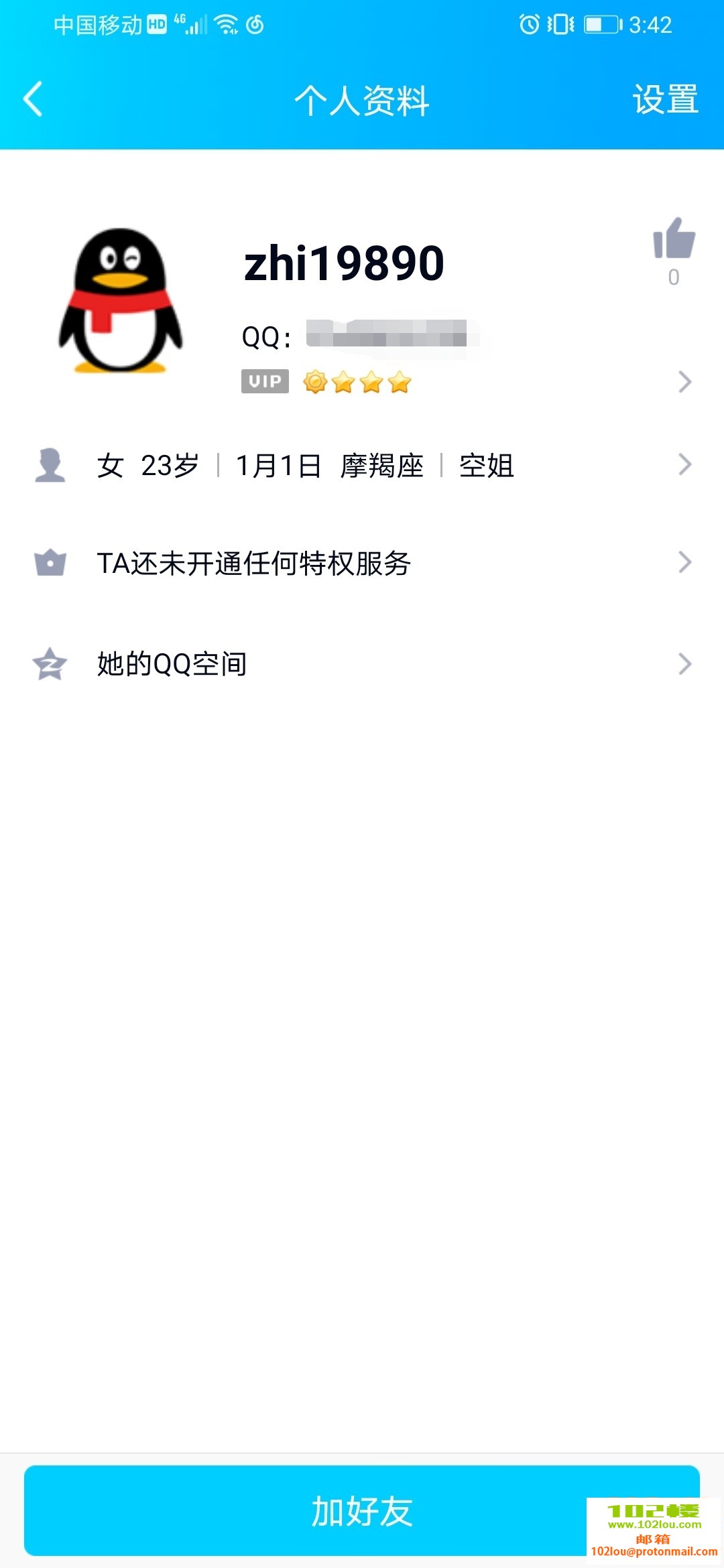The height and width of the screenshot is (1568, 724).
Task: Open the 女 23岁 摩羯座 info row
Action: click(362, 465)
